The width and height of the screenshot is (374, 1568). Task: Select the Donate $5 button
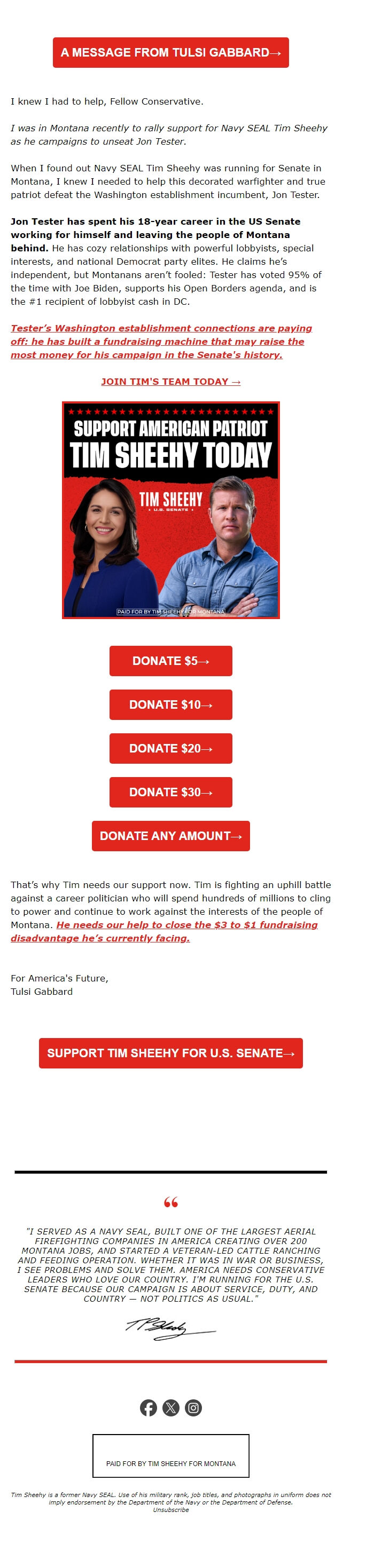click(170, 661)
